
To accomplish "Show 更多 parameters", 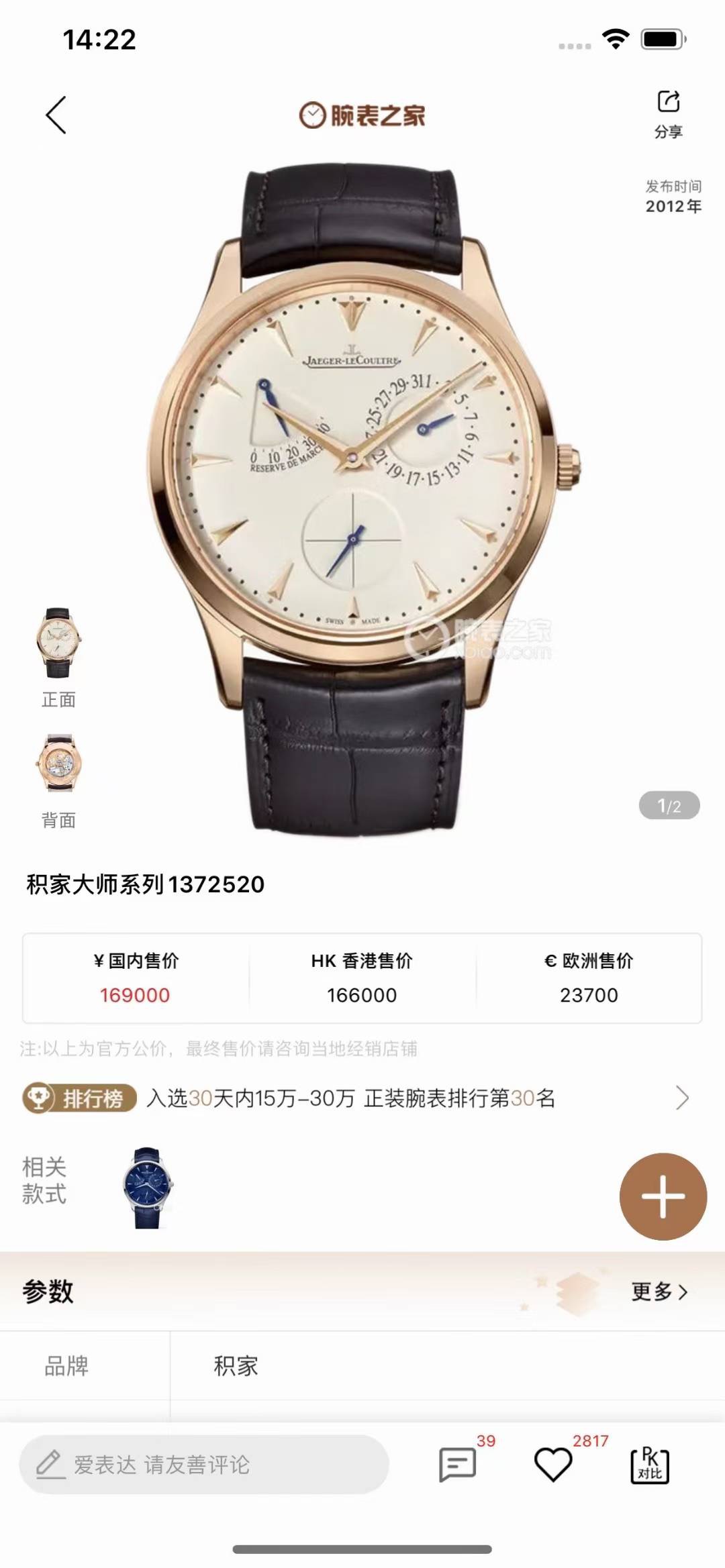I will coord(659,1291).
